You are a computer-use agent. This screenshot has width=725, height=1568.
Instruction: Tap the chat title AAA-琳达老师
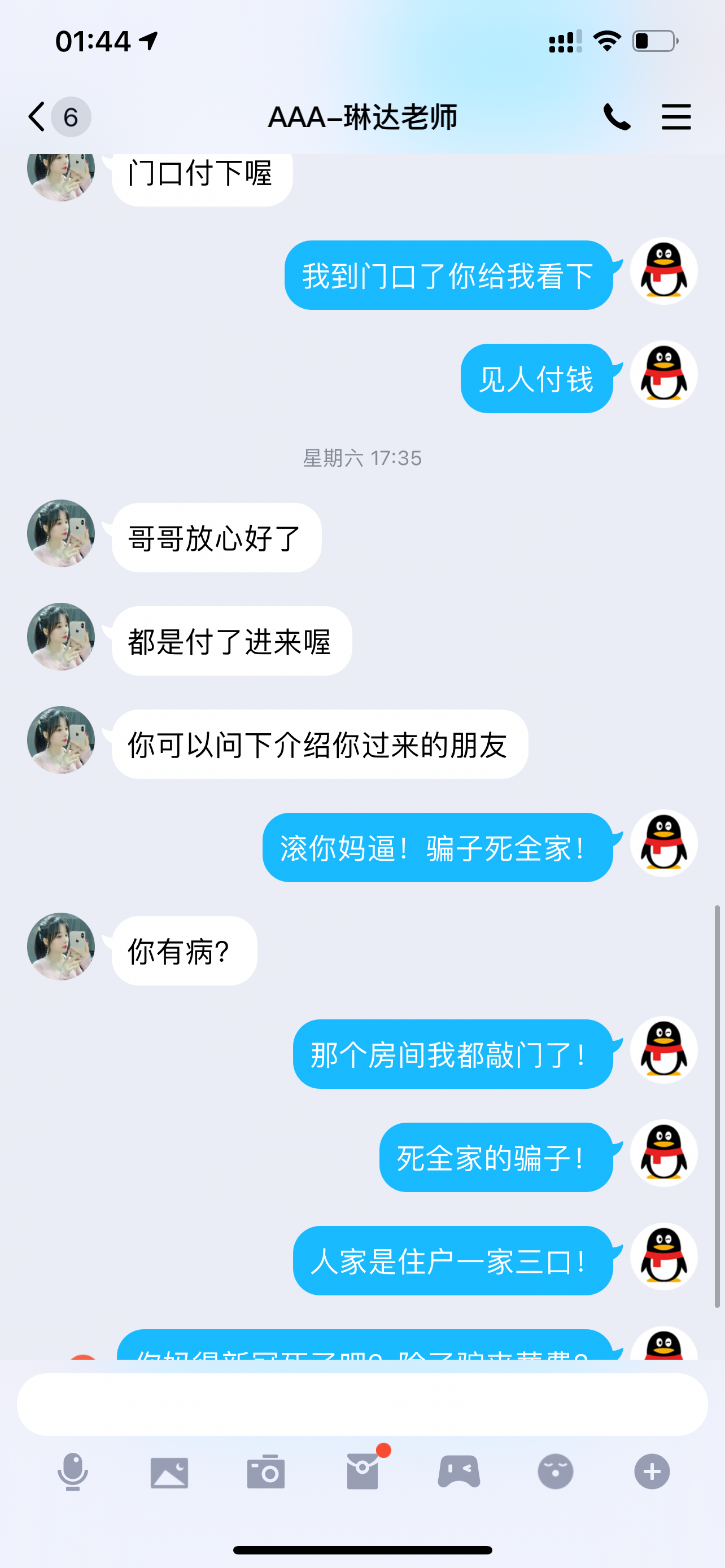coord(362,117)
